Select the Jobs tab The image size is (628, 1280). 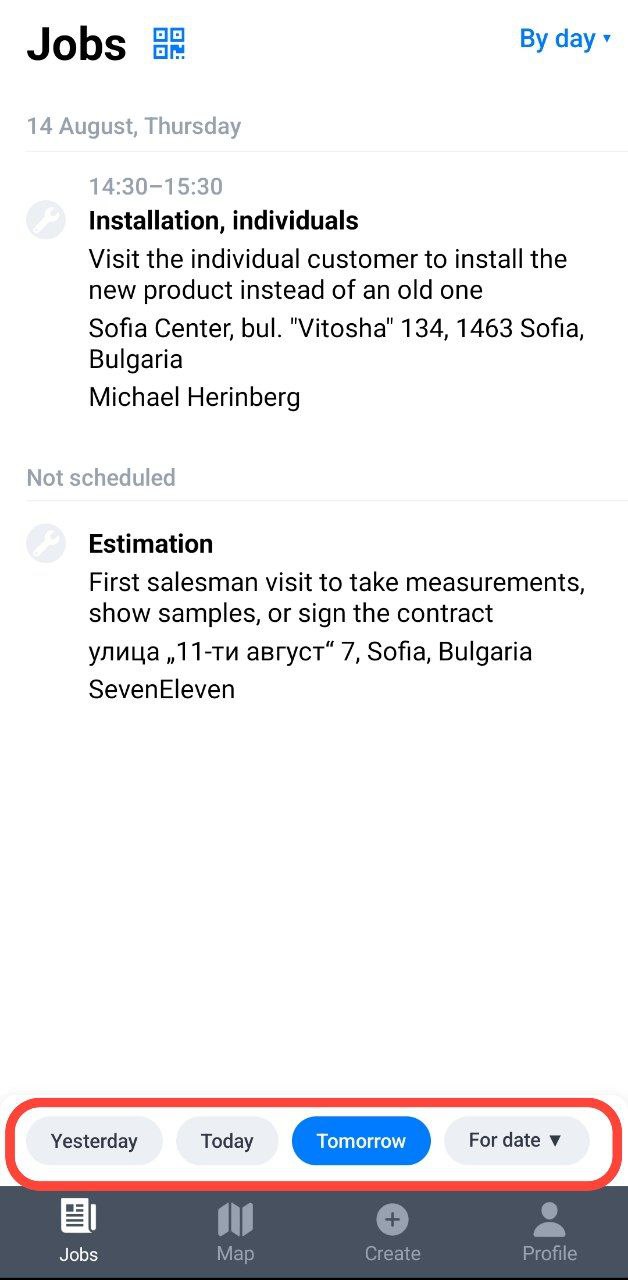pos(78,1232)
